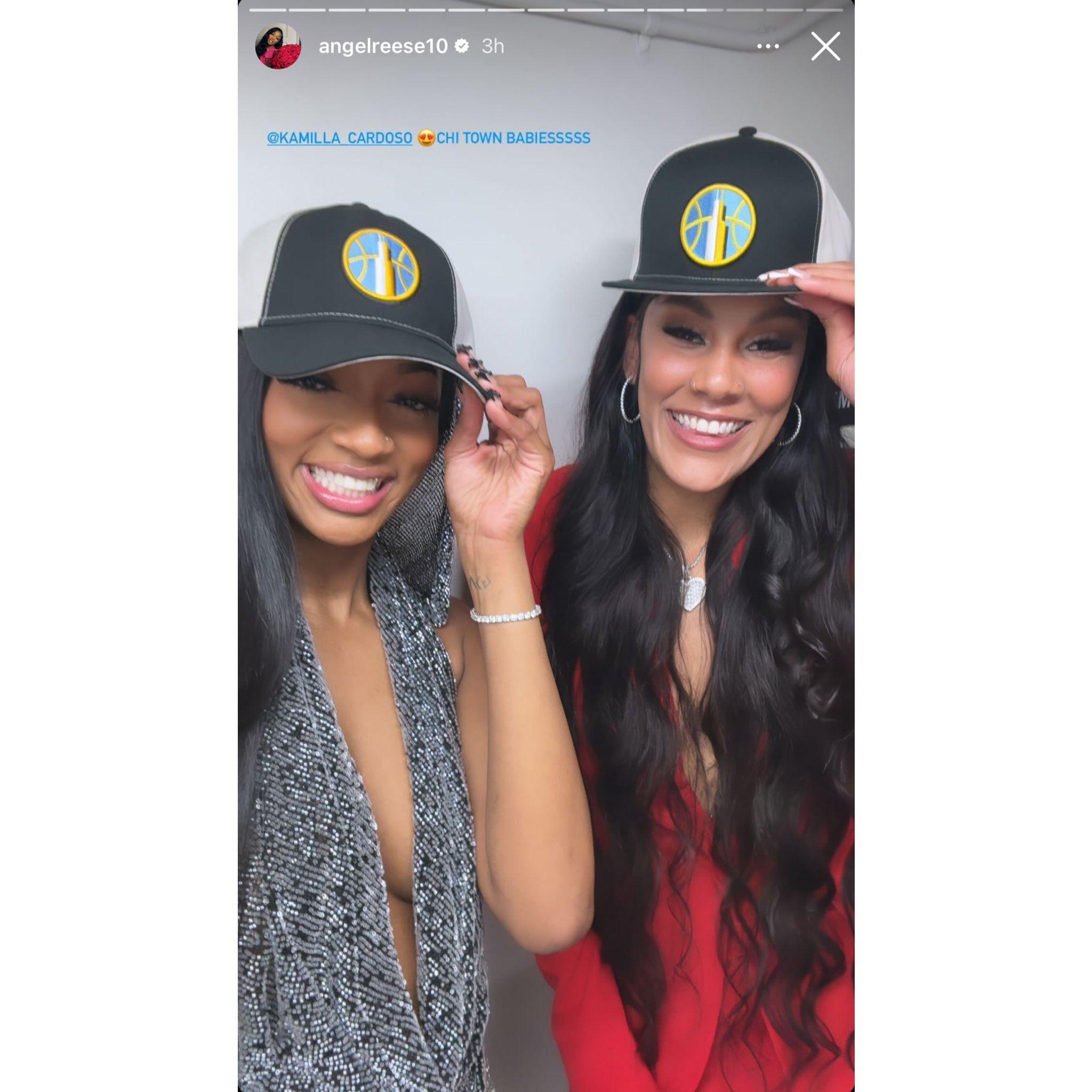1092x1092 pixels.
Task: Open the @KAMILLA_CARDOSO mention
Action: 340,138
